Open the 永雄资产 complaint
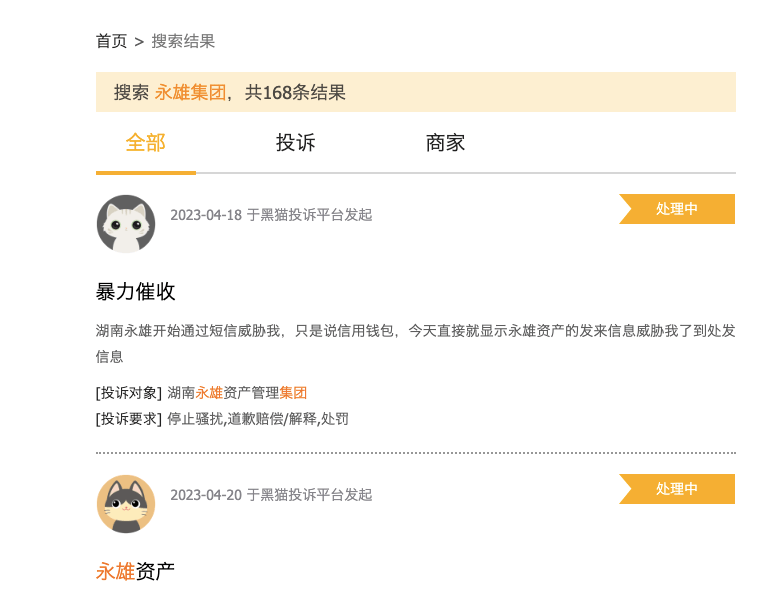Image resolution: width=759 pixels, height=592 pixels. pos(135,572)
